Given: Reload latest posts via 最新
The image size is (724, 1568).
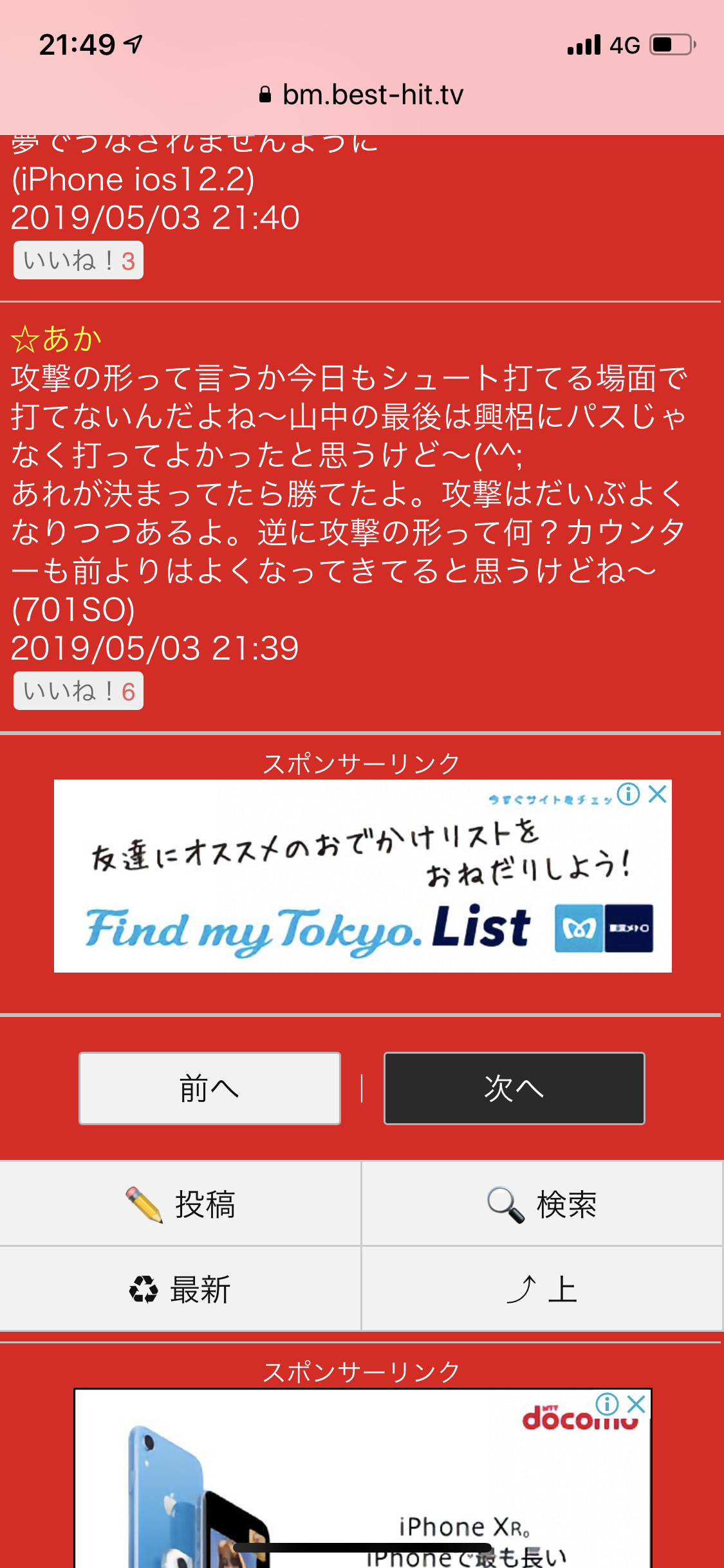Looking at the screenshot, I should point(180,1289).
